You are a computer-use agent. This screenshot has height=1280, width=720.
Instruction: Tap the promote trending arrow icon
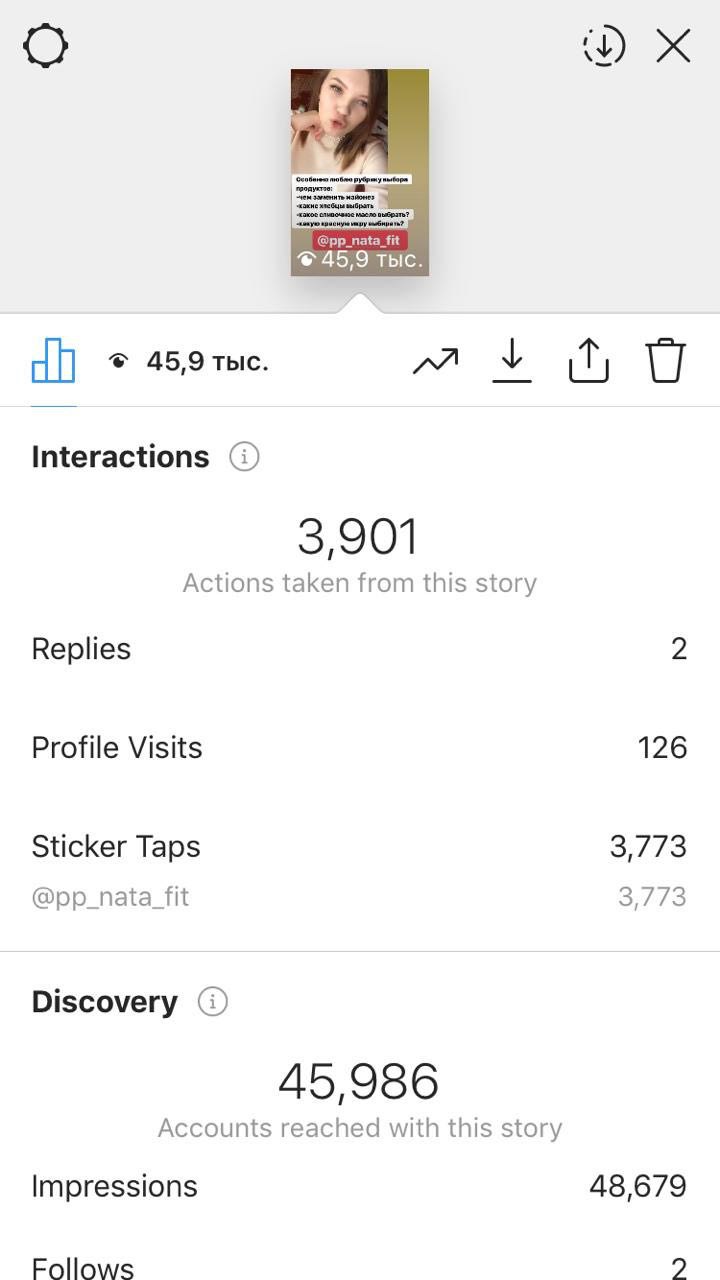435,361
